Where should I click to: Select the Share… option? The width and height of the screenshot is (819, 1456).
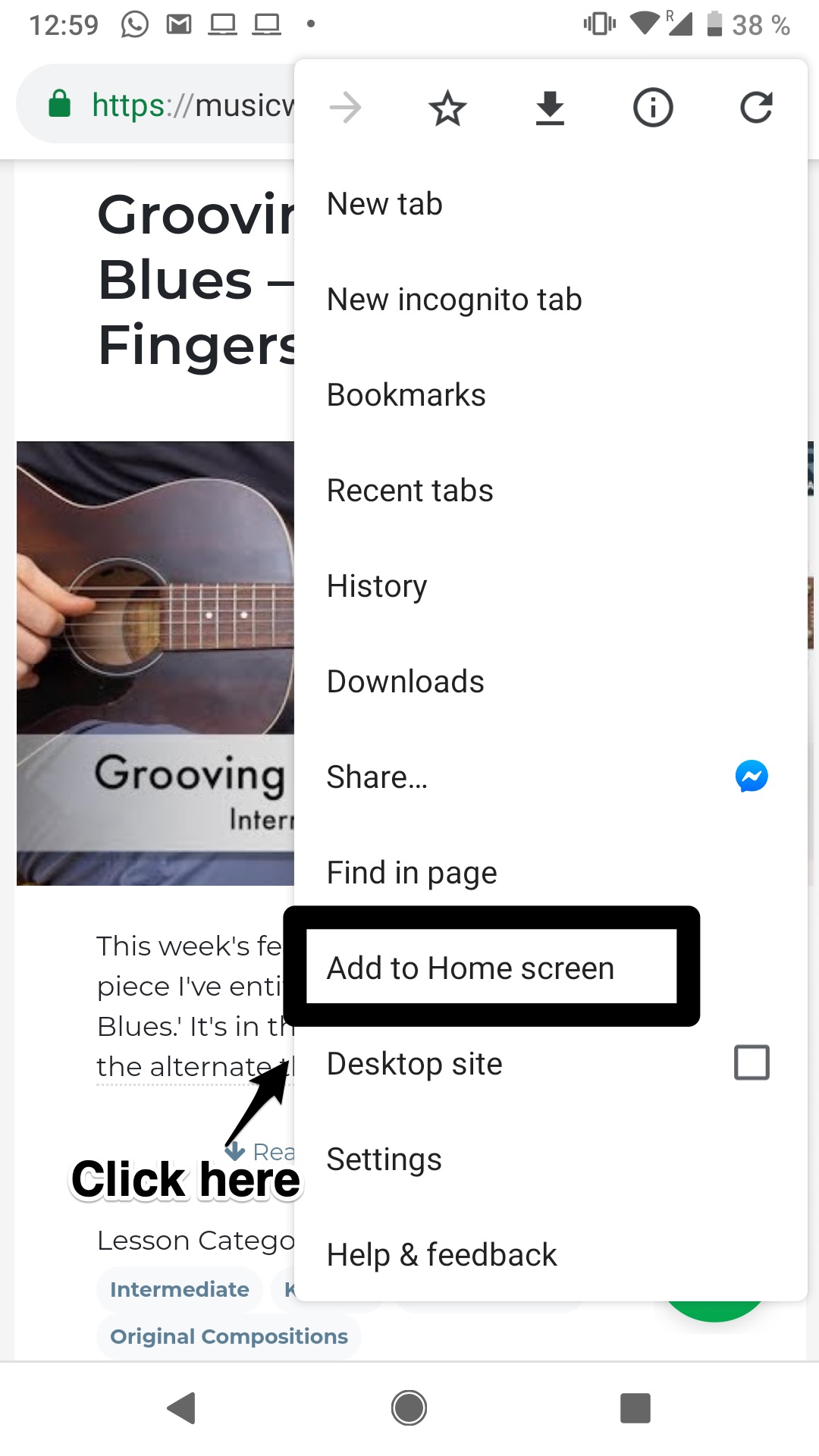click(377, 777)
